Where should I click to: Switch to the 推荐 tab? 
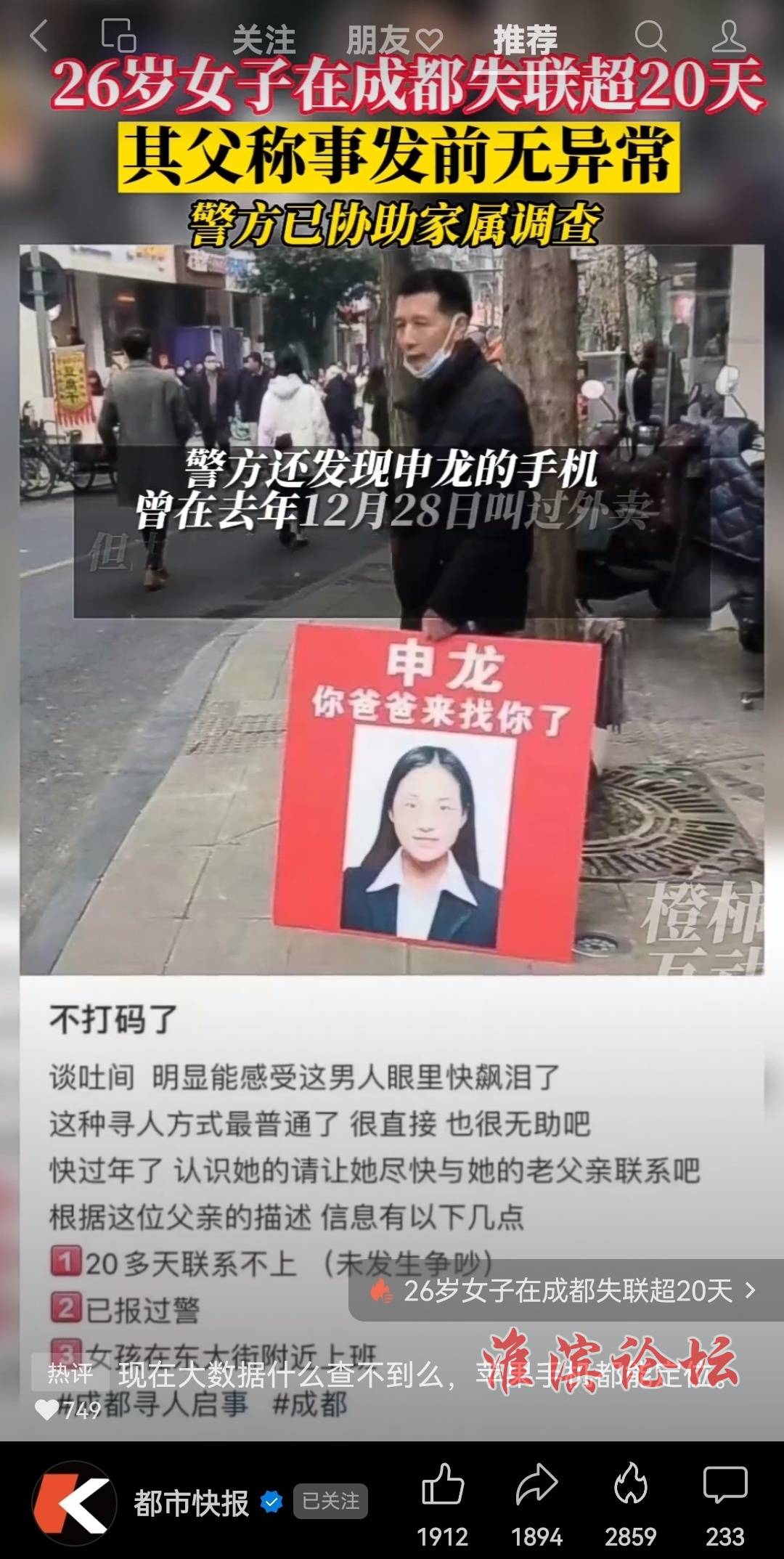coord(525,40)
